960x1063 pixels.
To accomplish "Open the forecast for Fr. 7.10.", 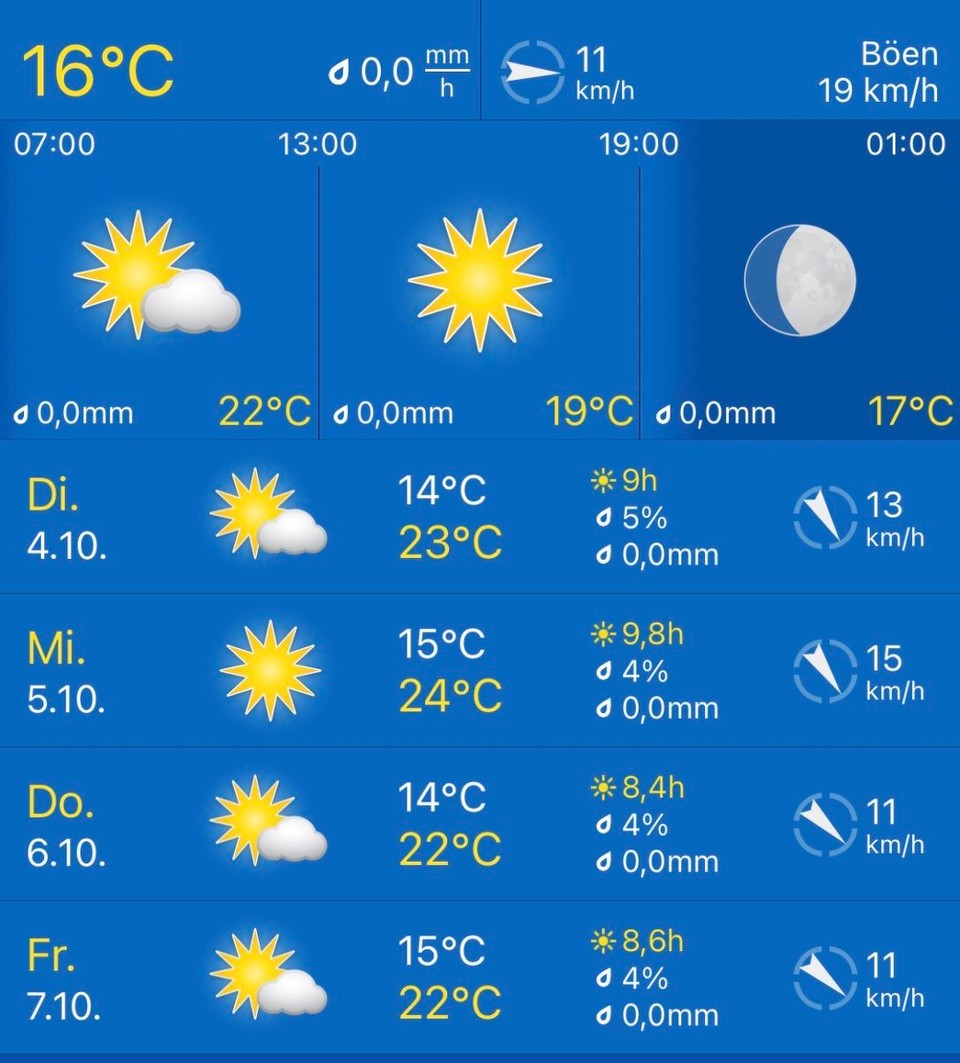I will 480,977.
